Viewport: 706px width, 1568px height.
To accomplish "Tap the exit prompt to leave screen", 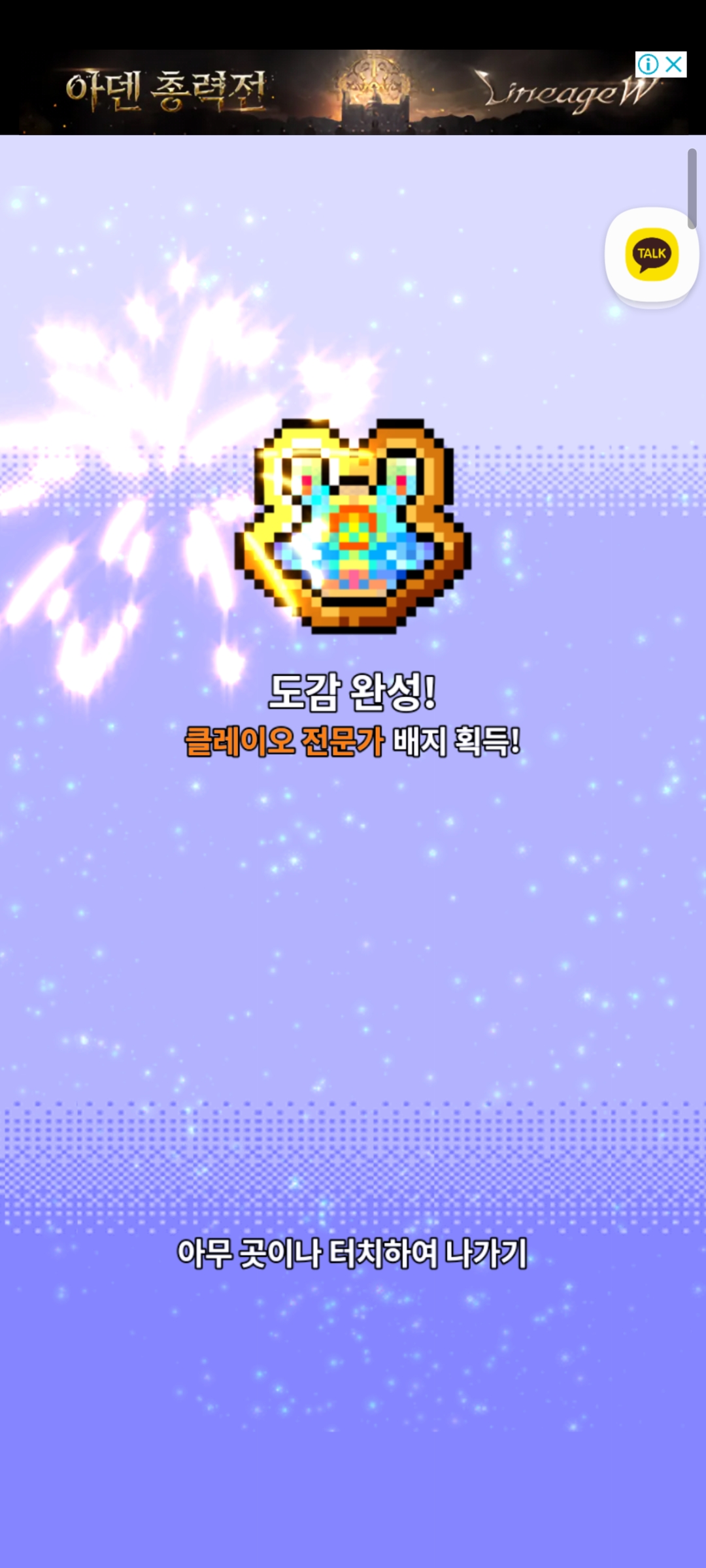I will coord(352,1253).
